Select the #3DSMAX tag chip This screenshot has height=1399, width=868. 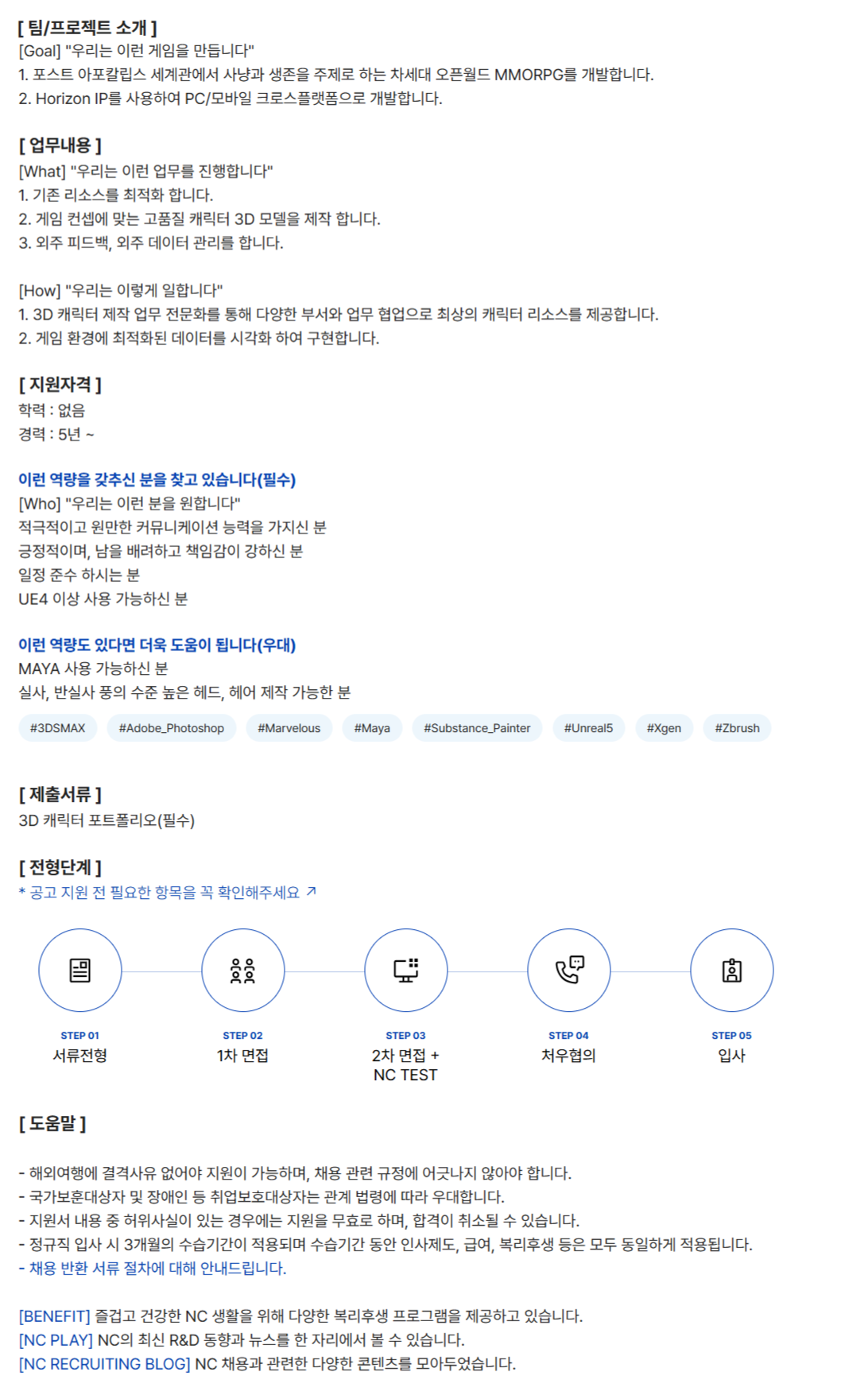point(57,728)
